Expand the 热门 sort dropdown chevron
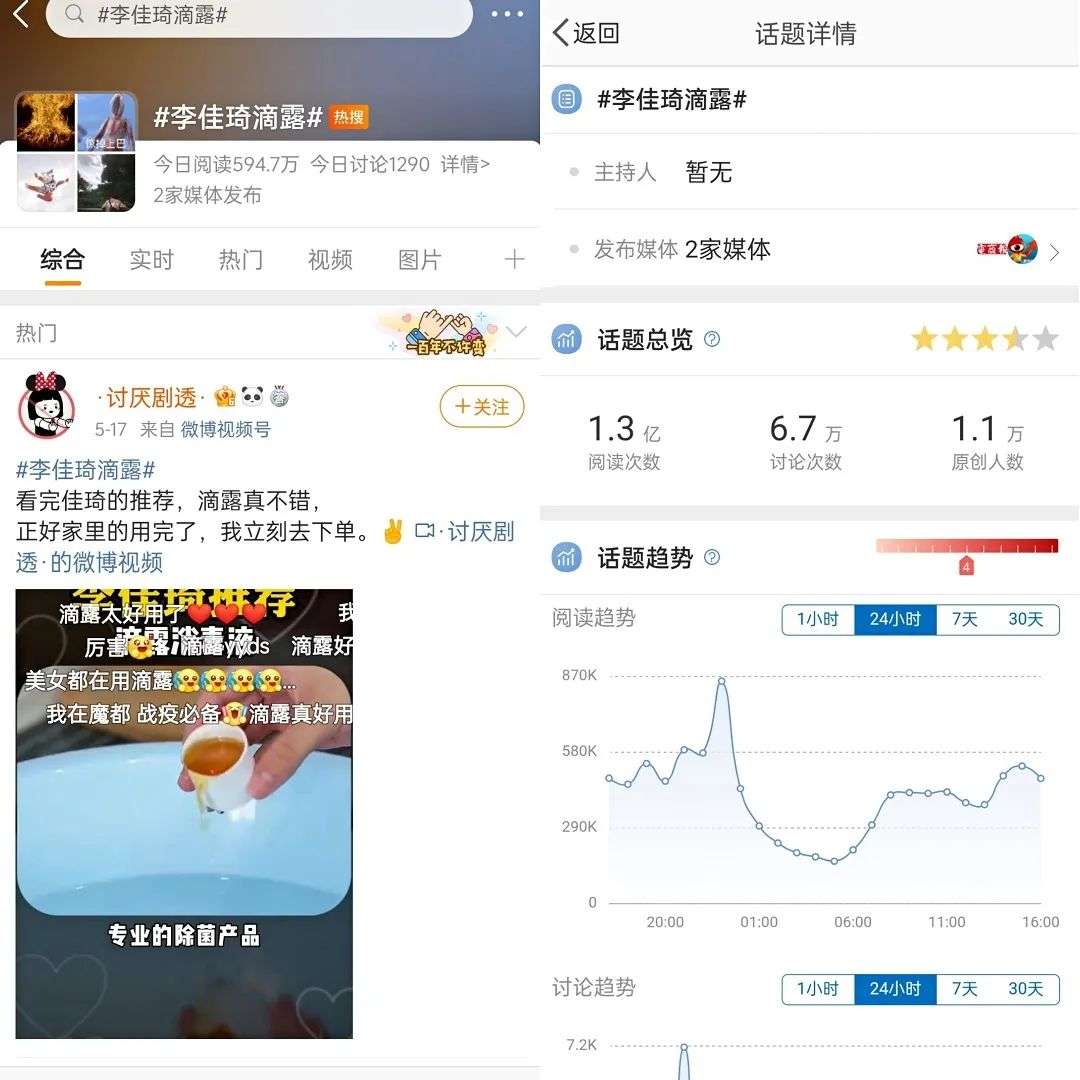The image size is (1080, 1080). (x=517, y=332)
